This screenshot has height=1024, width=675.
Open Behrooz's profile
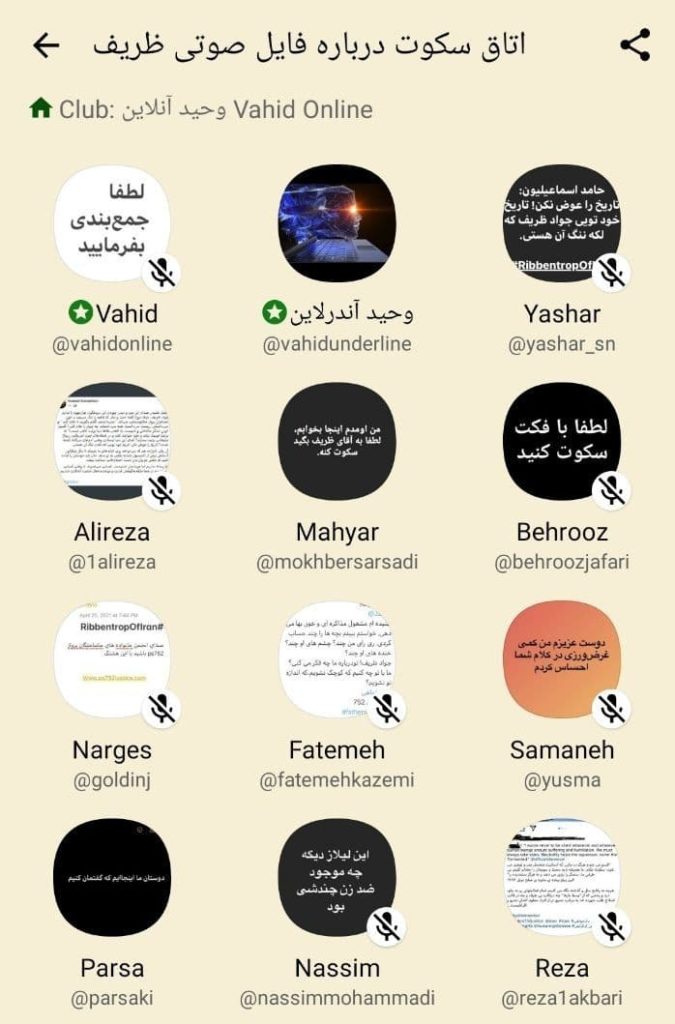[561, 443]
